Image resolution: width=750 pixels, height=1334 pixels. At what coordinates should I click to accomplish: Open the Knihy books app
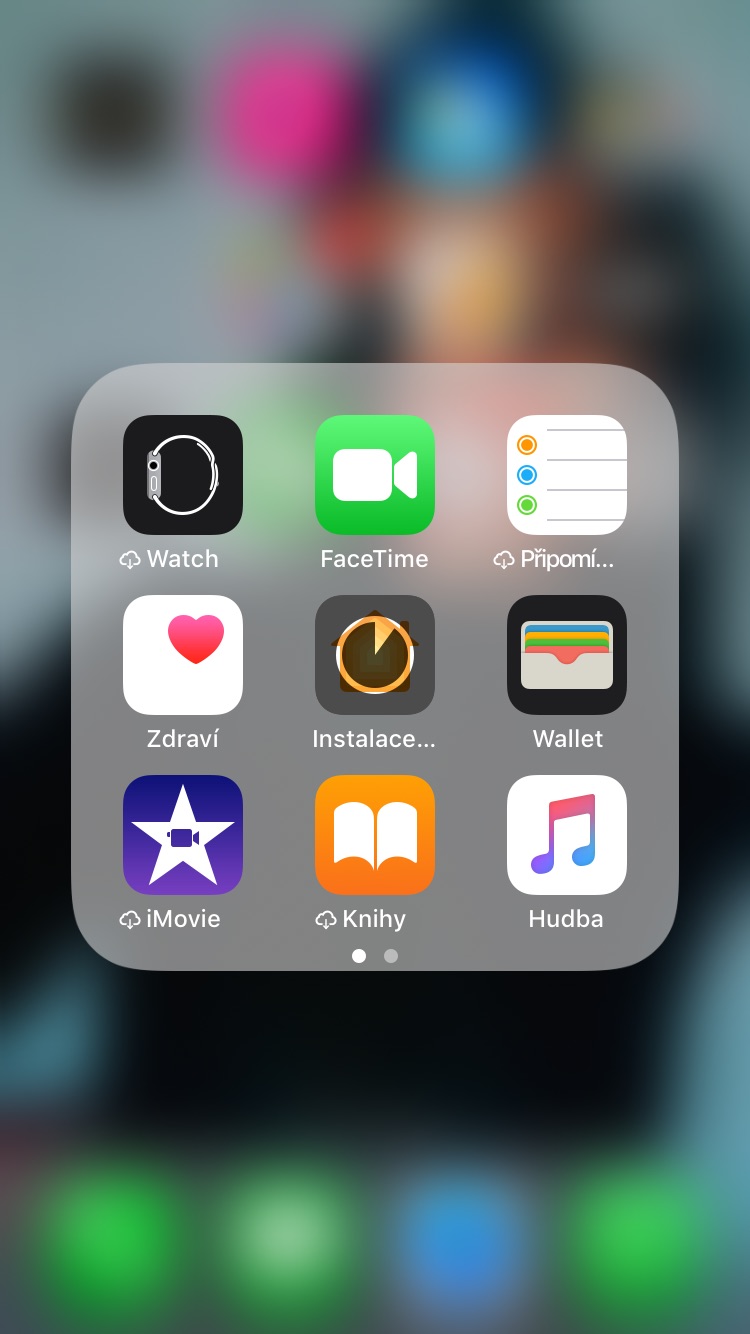coord(375,835)
